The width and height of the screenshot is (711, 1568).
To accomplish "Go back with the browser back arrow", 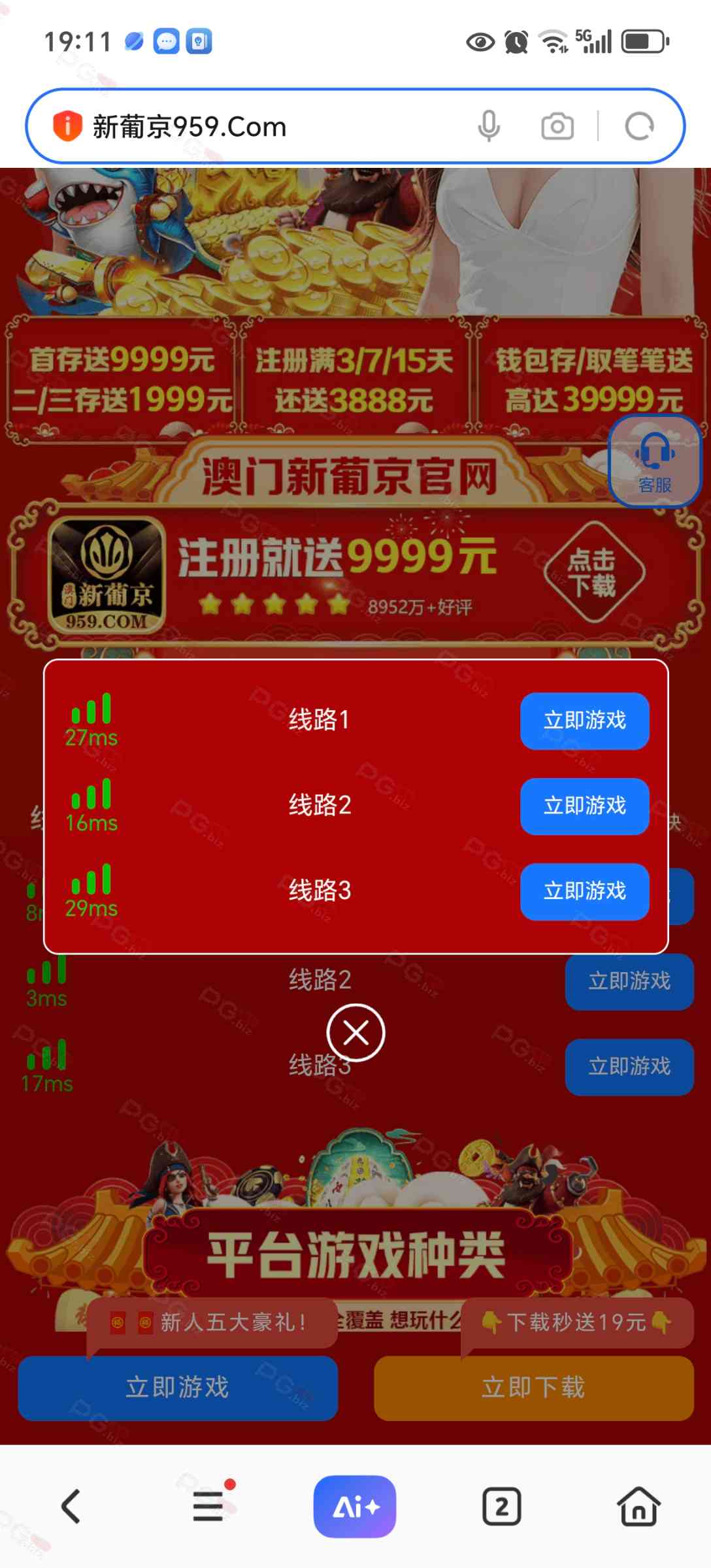I will click(x=71, y=1507).
